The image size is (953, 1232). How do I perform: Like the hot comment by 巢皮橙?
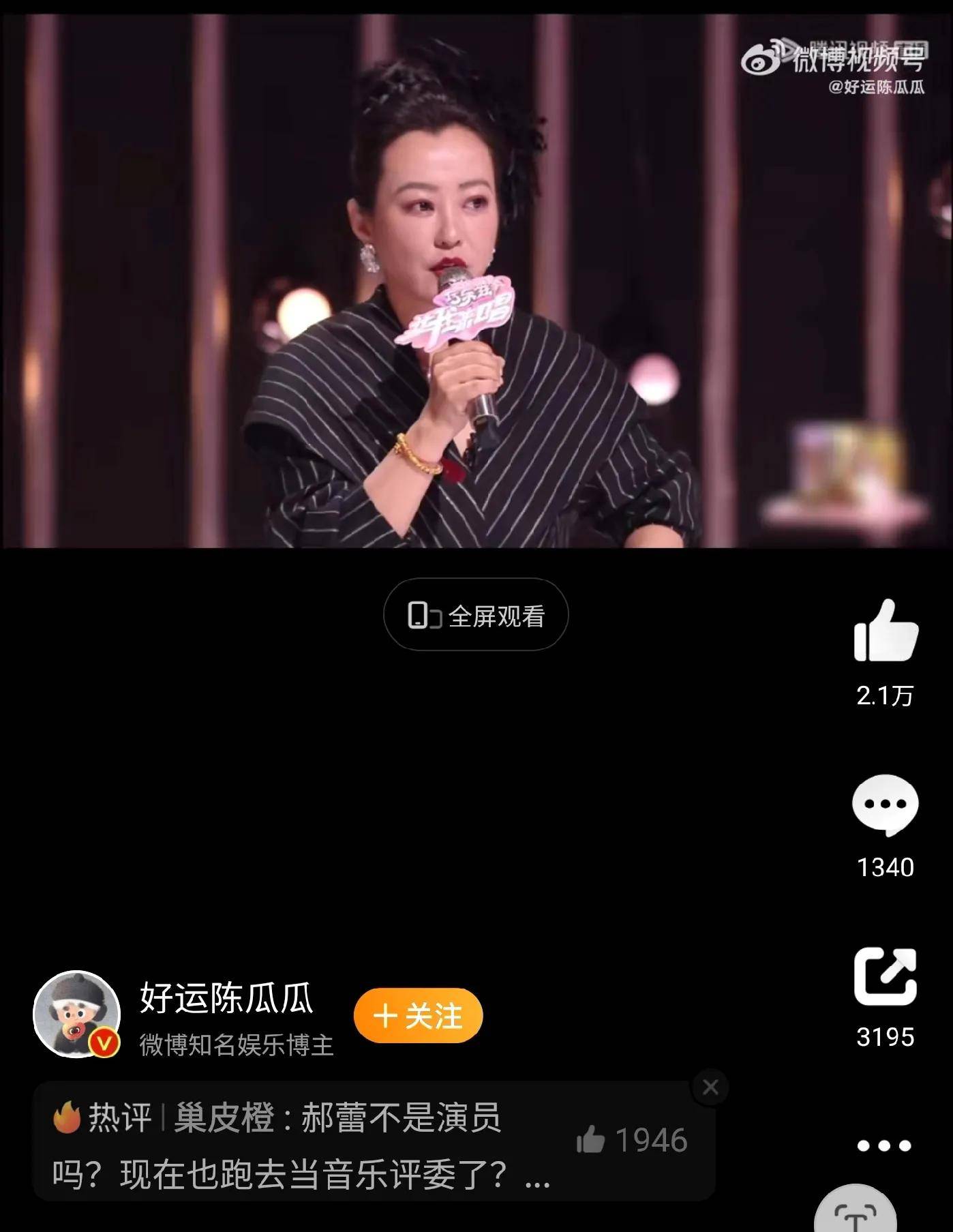pyautogui.click(x=590, y=1139)
